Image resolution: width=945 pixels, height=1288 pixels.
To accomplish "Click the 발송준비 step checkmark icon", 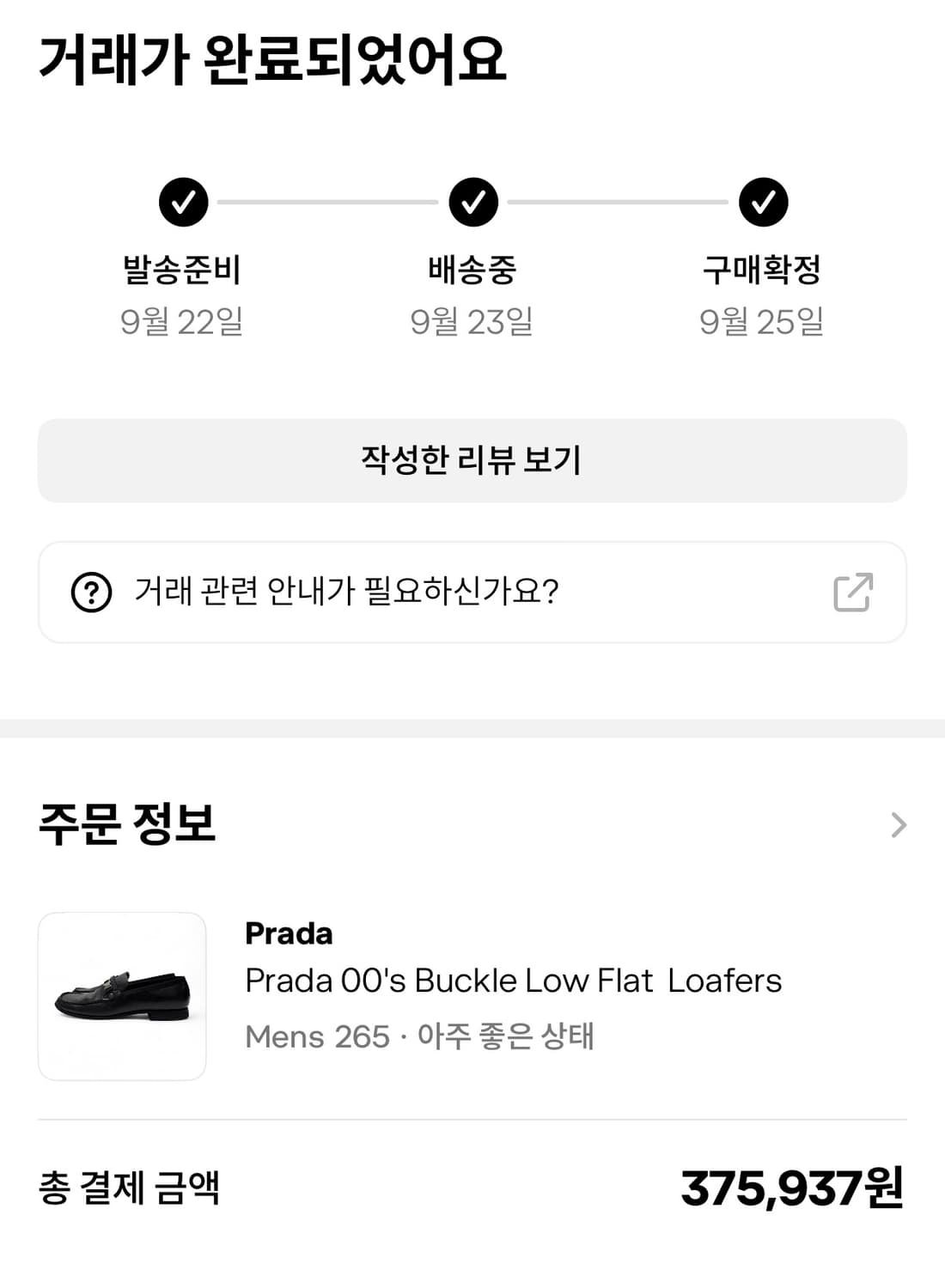I will click(x=182, y=204).
